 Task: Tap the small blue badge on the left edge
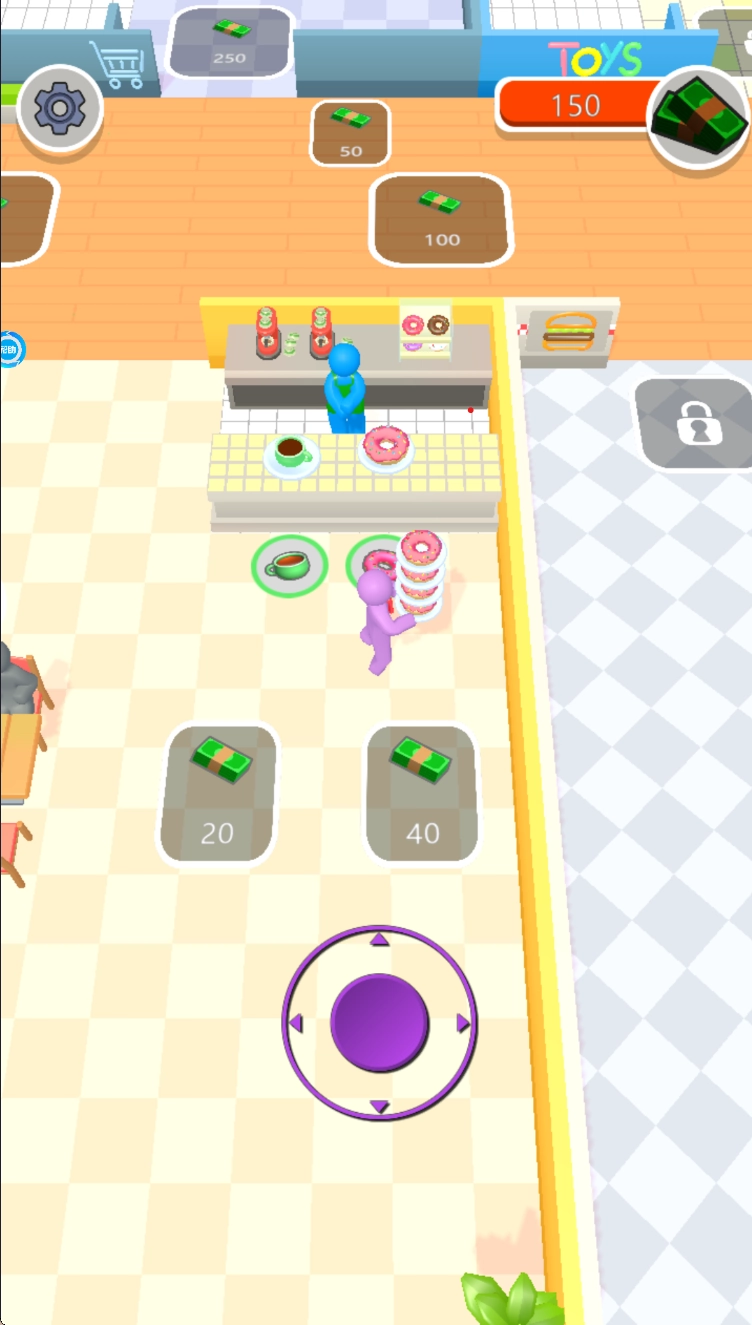pyautogui.click(x=10, y=349)
